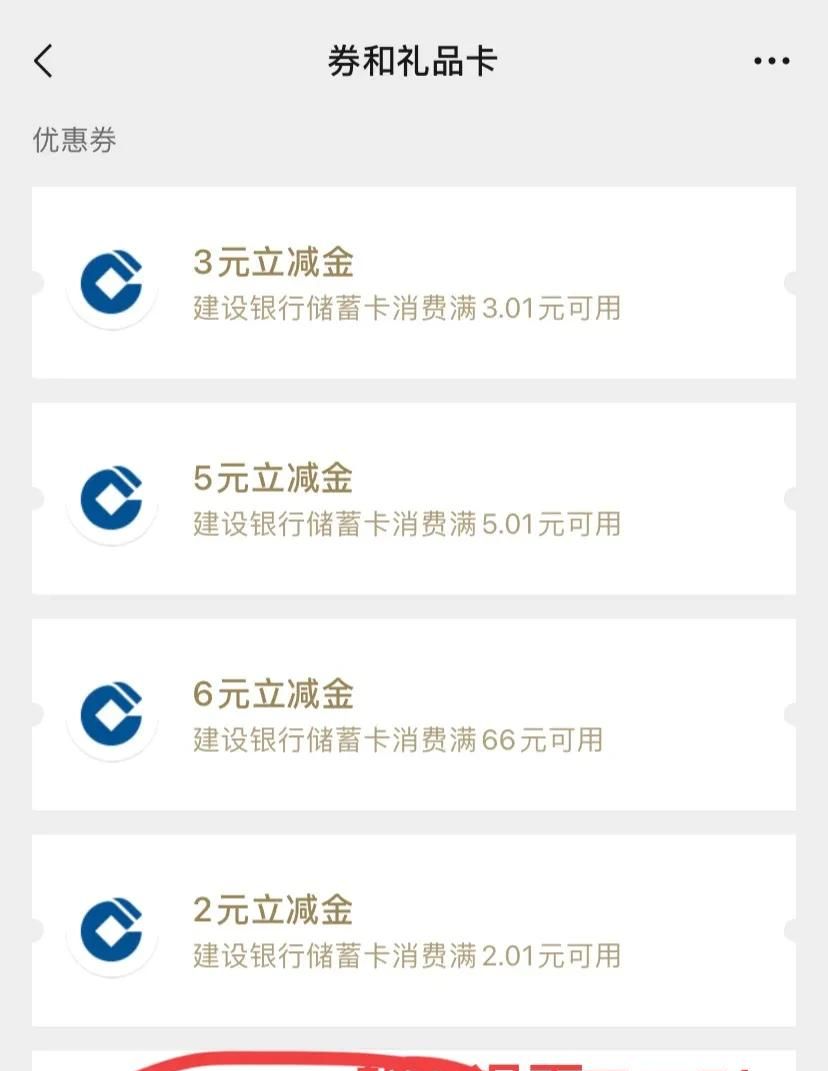Tap the bank emblem in the last visible coupon
The image size is (828, 1071).
point(113,931)
